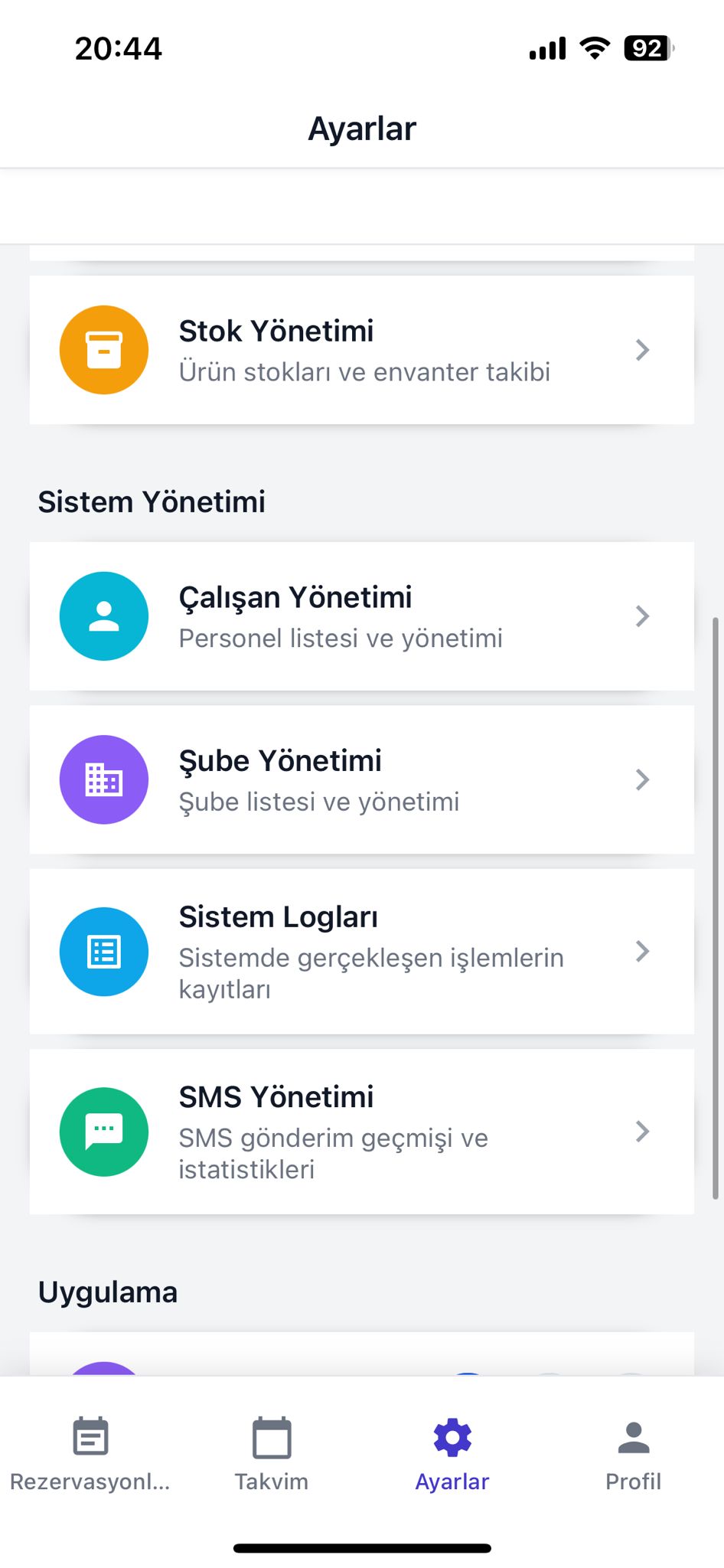Viewport: 724px width, 1568px height.
Task: Tap the Ayarlar gear icon
Action: click(x=452, y=1437)
